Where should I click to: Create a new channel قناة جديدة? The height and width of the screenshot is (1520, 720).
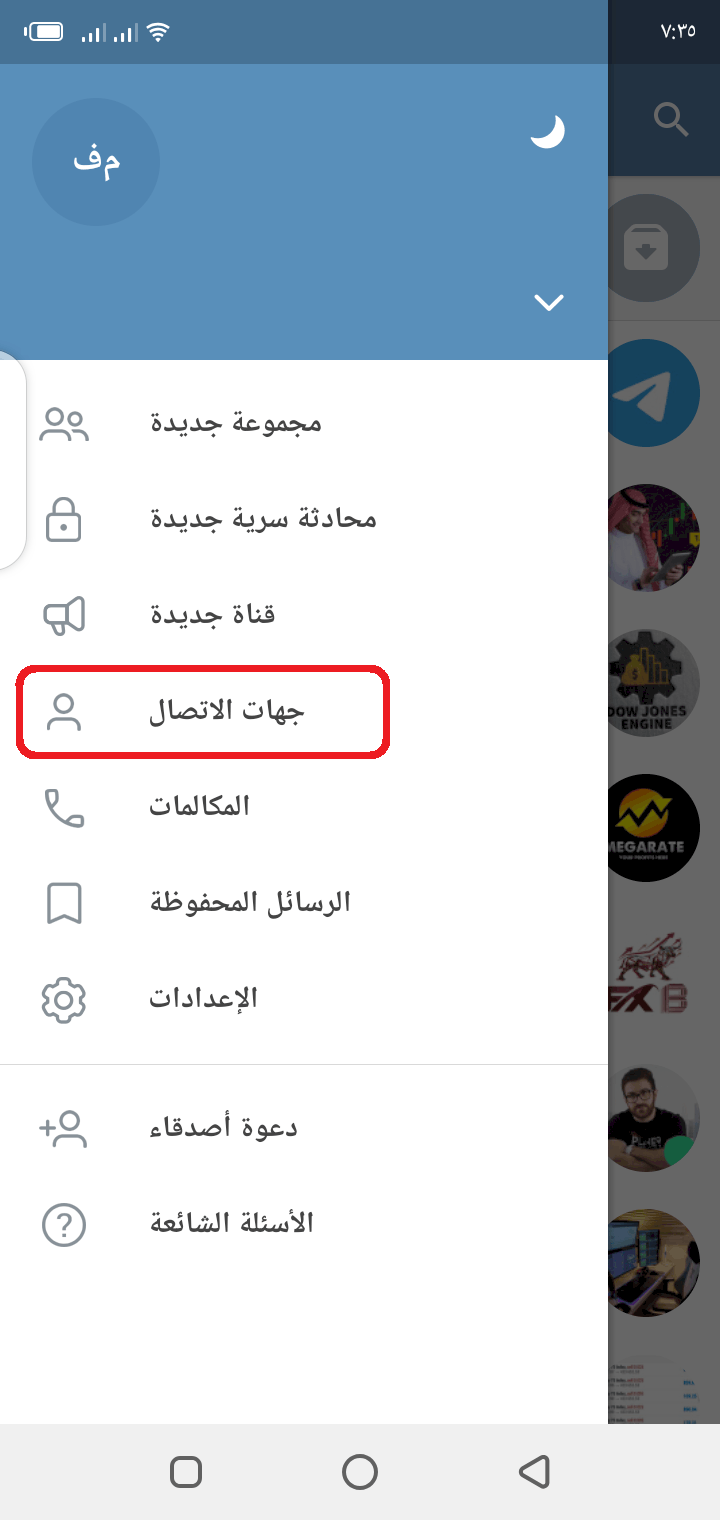tap(304, 615)
